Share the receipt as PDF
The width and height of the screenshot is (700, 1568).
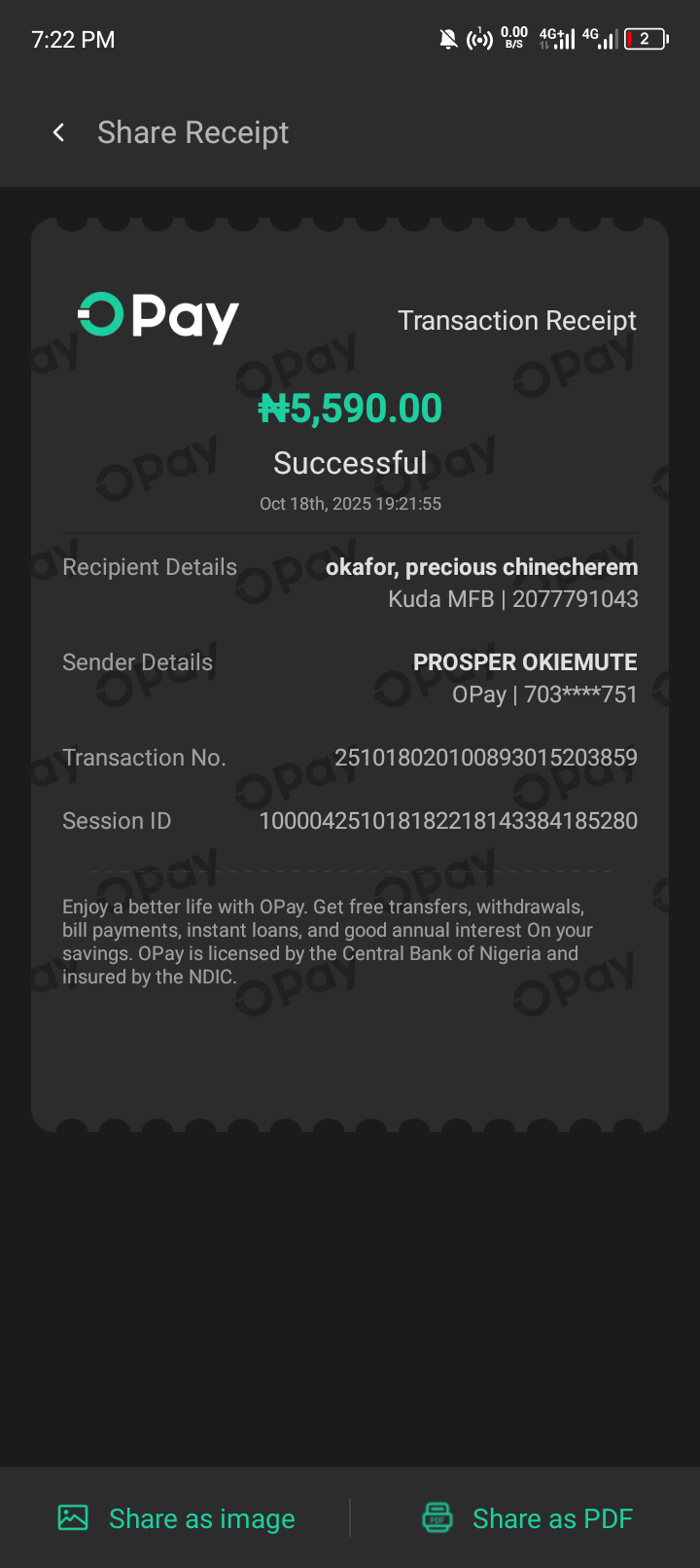[528, 1518]
